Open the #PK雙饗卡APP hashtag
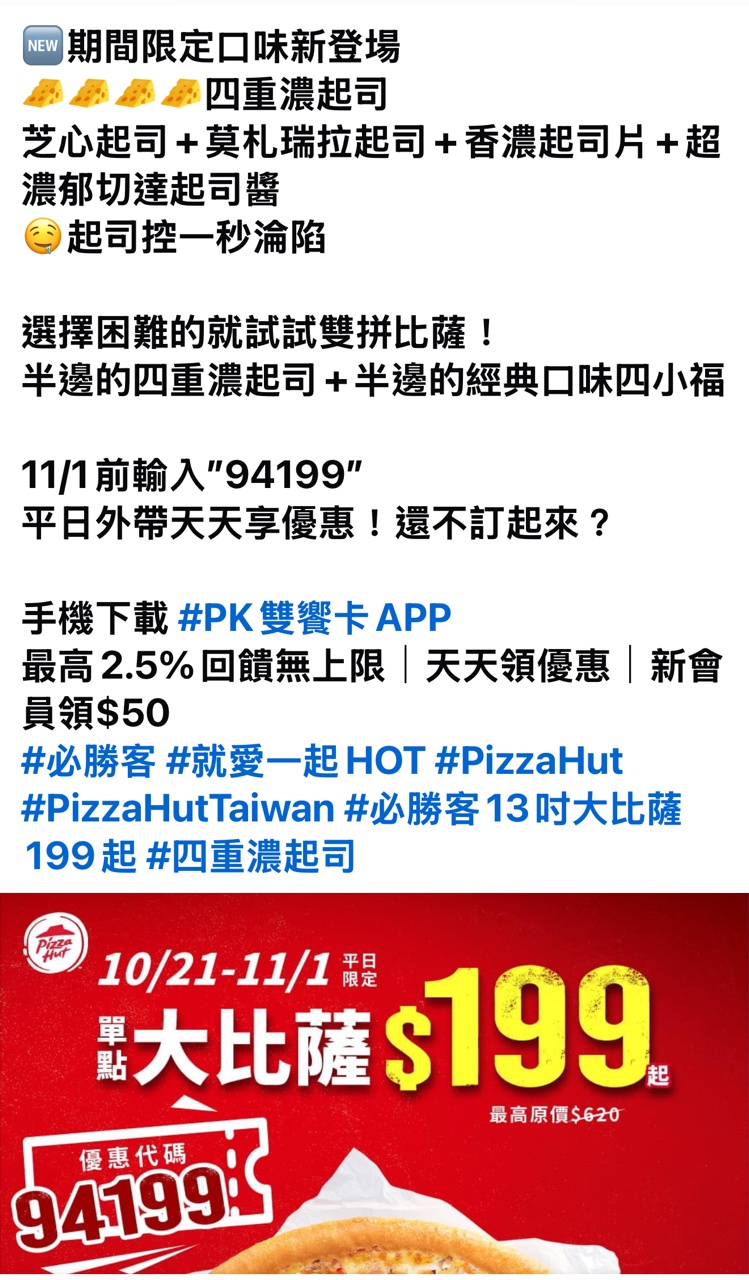 pyautogui.click(x=314, y=619)
